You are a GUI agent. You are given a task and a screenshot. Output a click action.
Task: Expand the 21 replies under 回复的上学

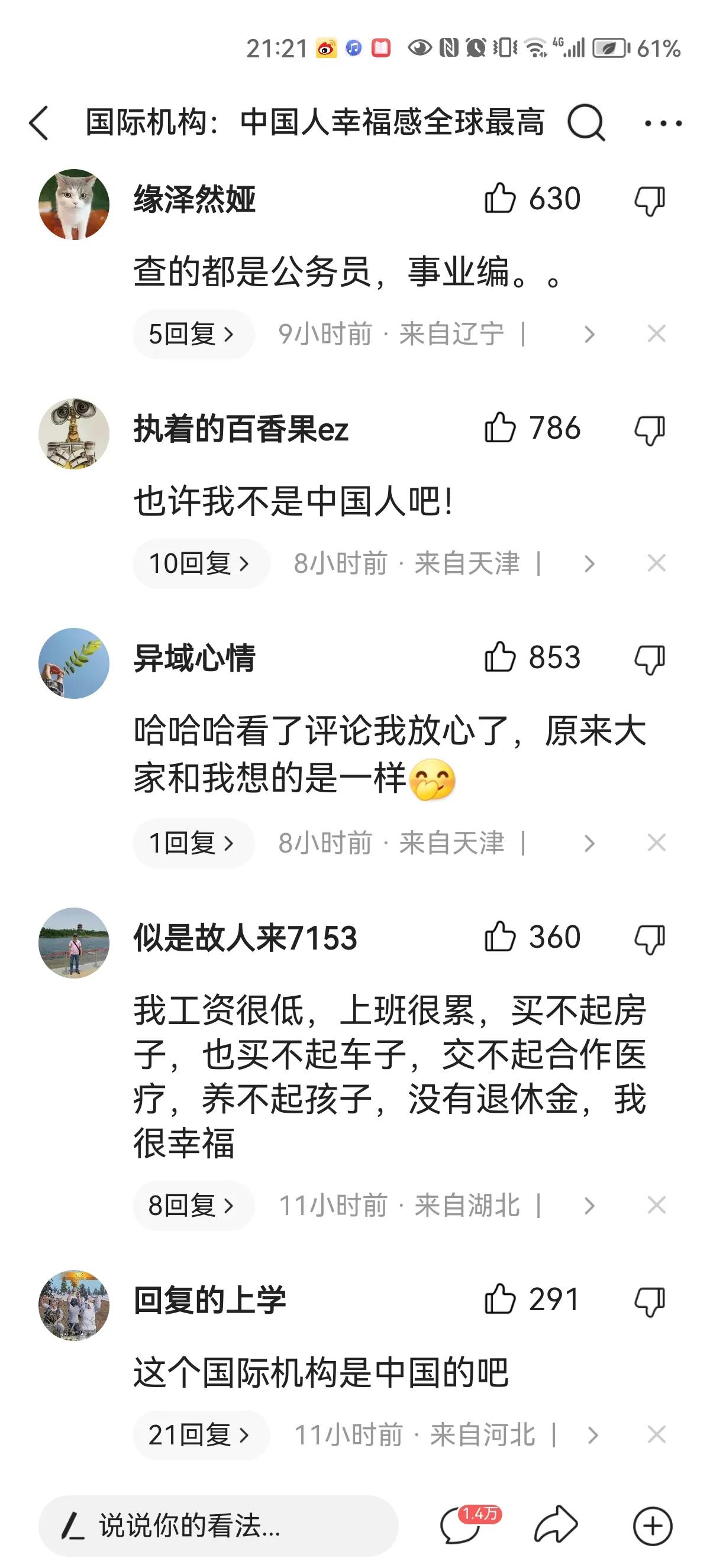point(201,1434)
